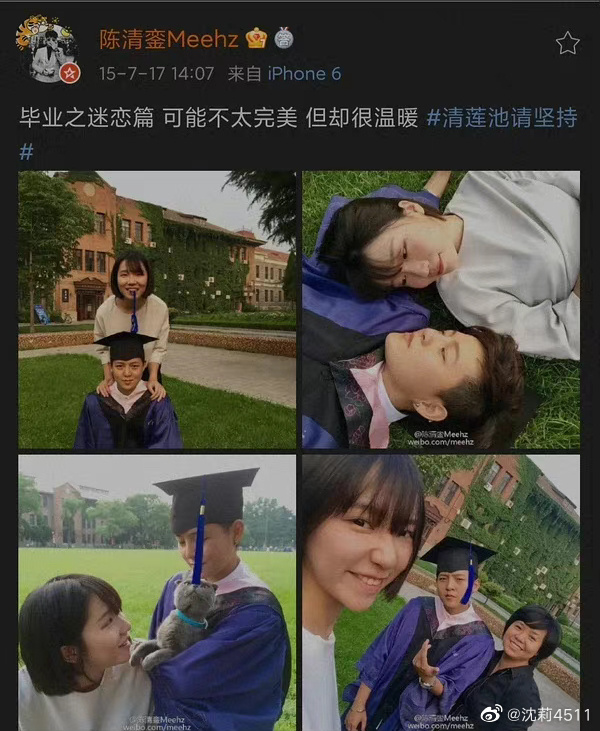Open the photo with the gray cat
Image resolution: width=600 pixels, height=731 pixels.
(157, 593)
